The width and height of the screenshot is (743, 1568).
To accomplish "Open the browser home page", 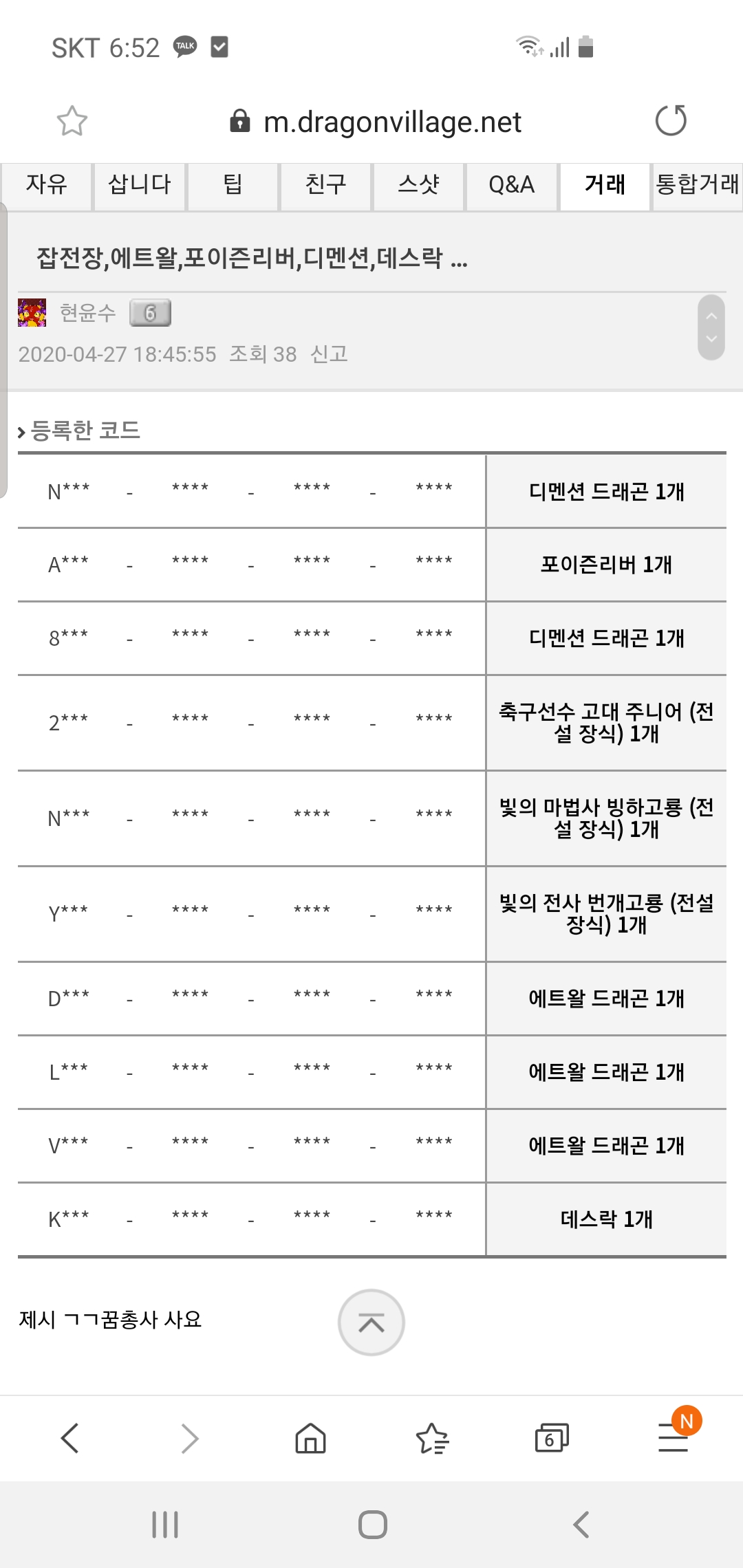I will point(310,1438).
